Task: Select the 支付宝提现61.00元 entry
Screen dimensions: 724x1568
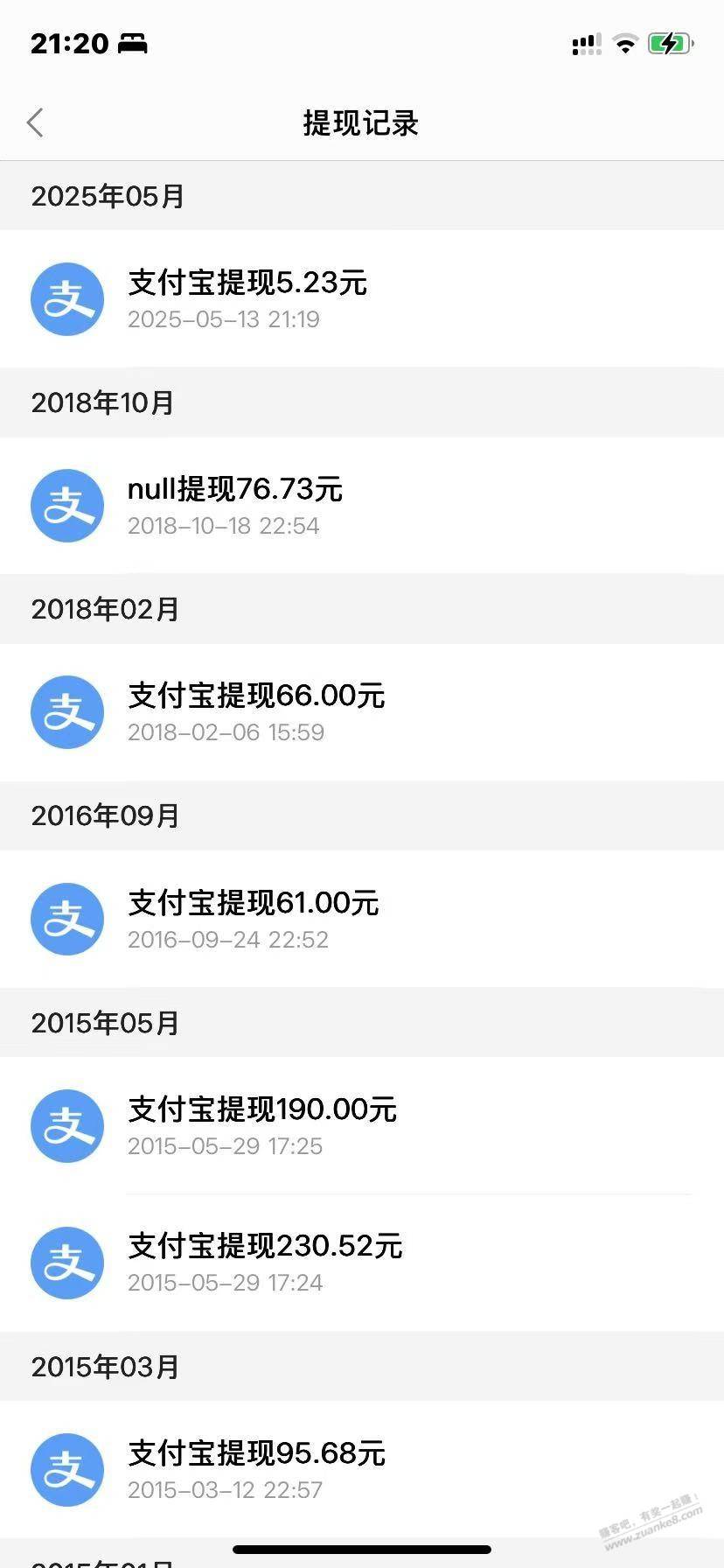Action: tap(362, 919)
